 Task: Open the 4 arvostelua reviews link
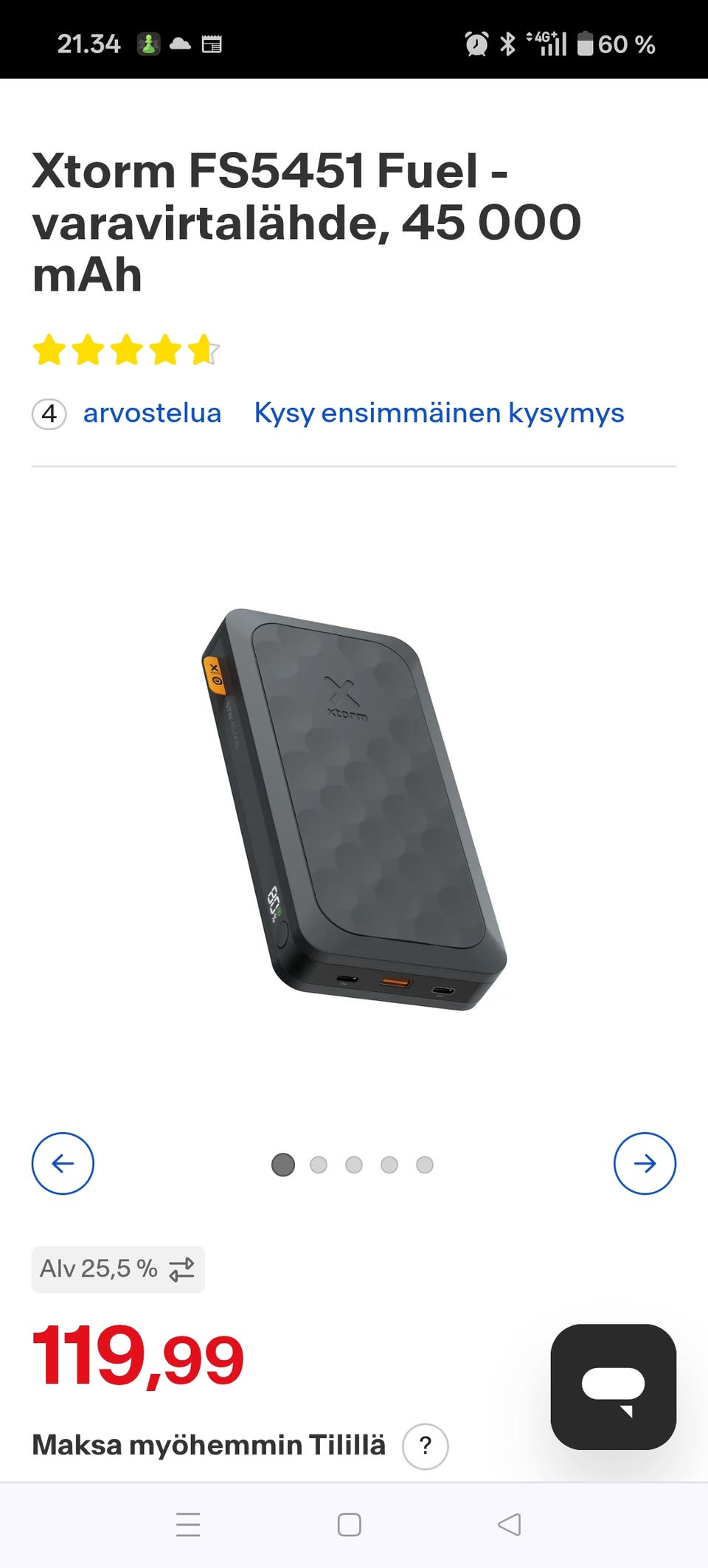tap(127, 414)
